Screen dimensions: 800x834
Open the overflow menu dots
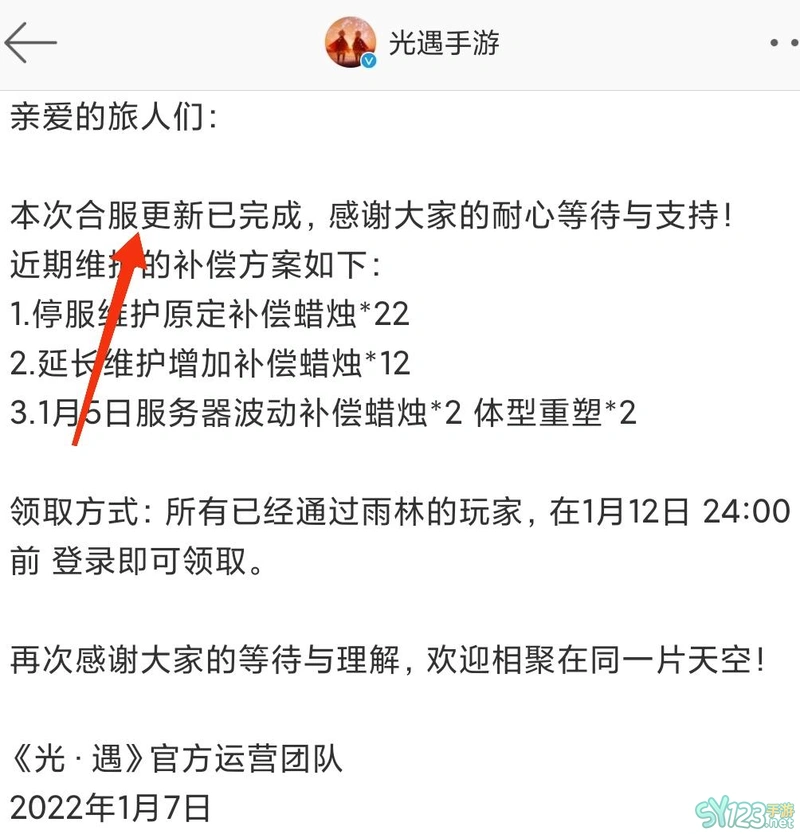784,43
